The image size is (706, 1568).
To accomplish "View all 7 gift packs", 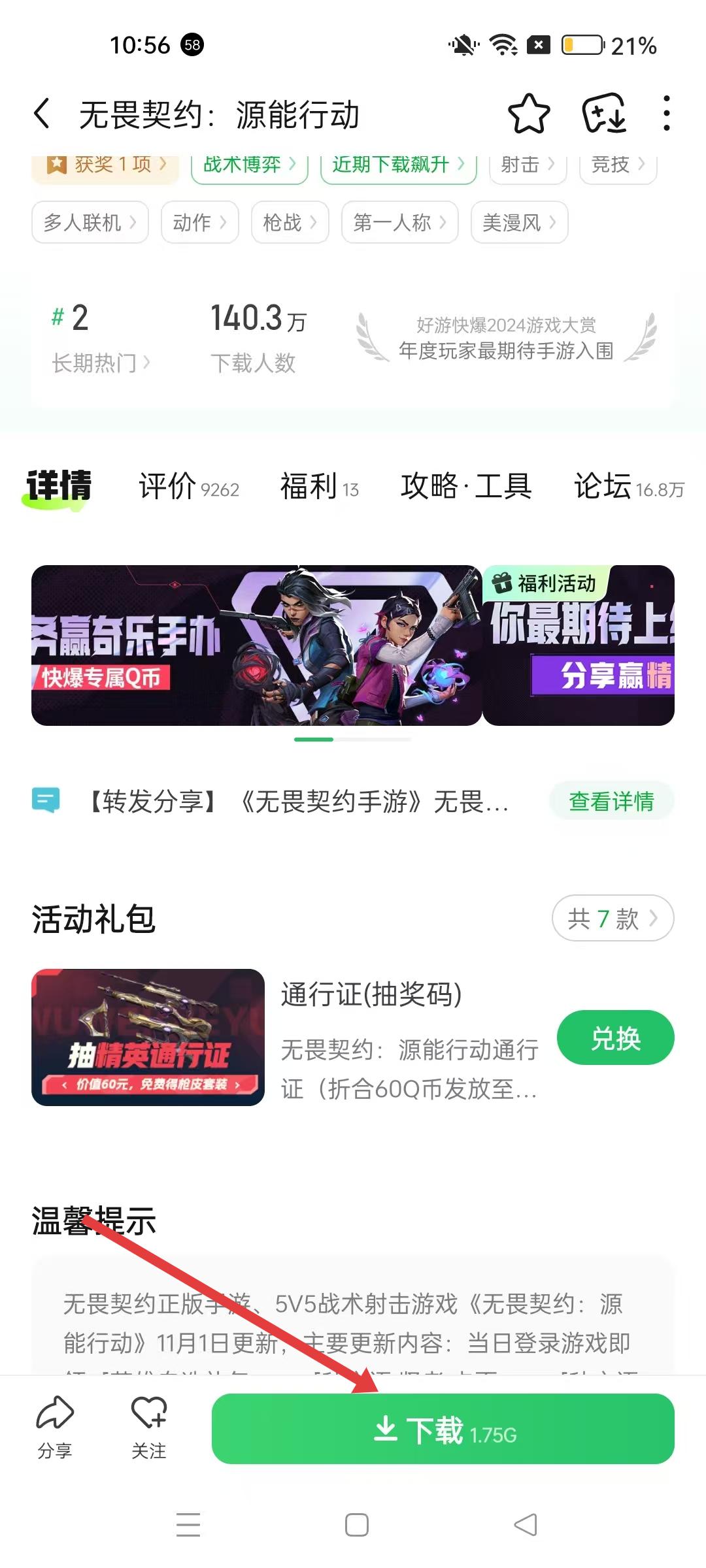I will (613, 919).
